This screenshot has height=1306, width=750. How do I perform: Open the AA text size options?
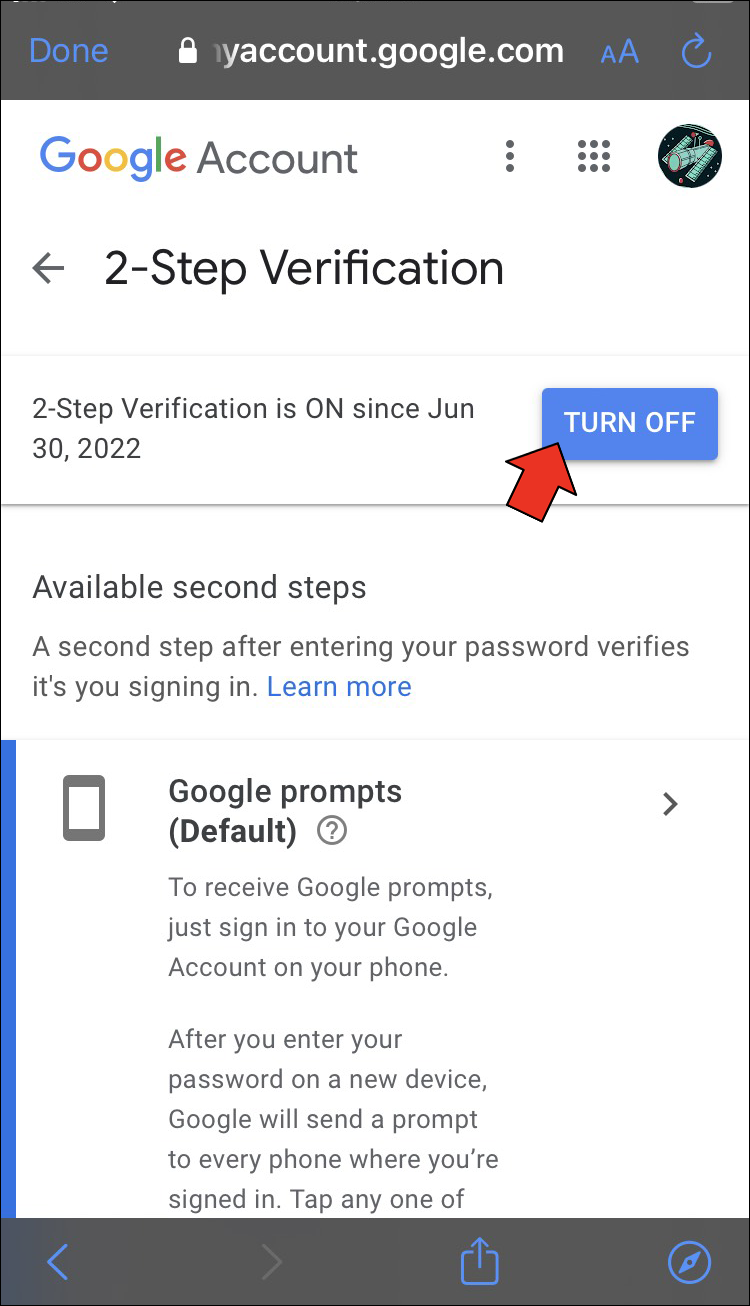click(620, 52)
